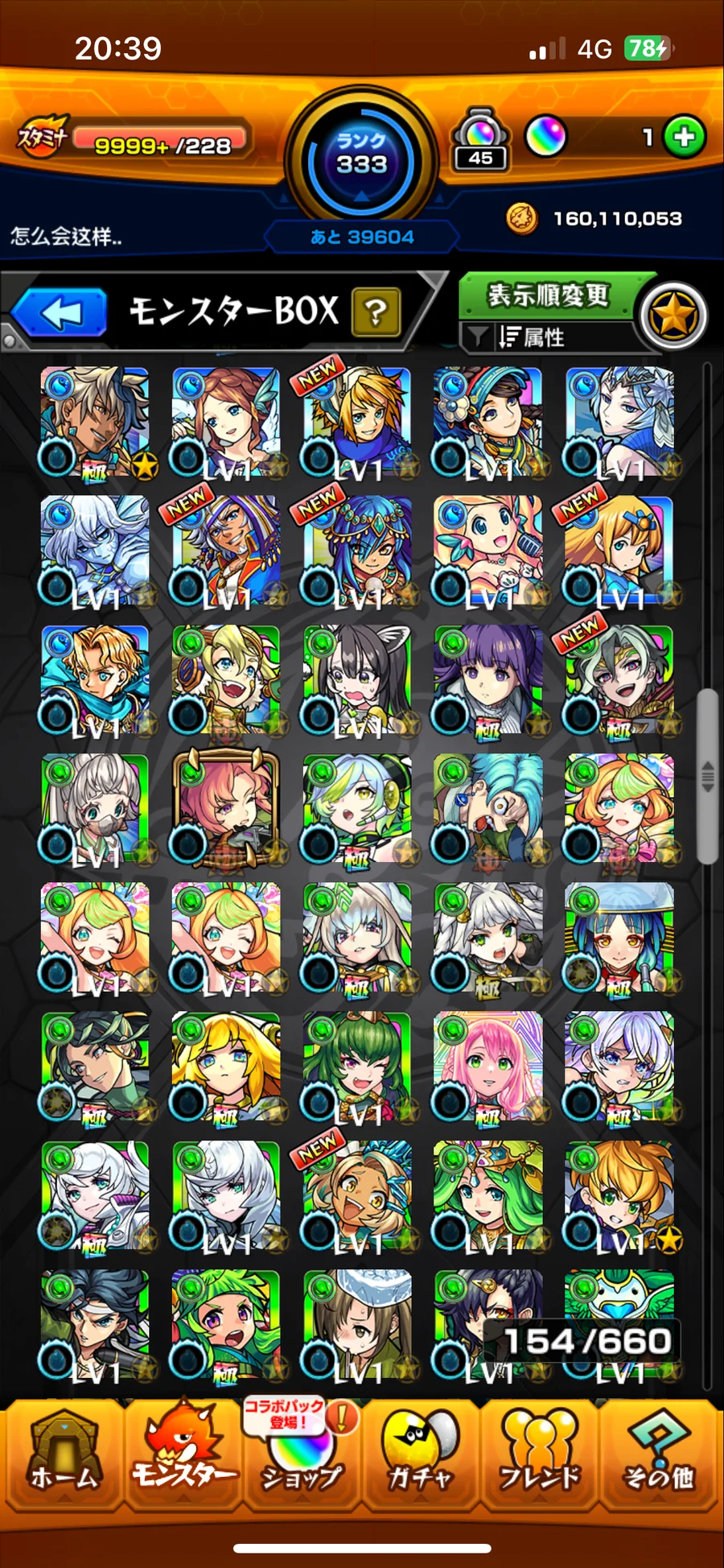Viewport: 724px width, 1568px height.
Task: Select the pink-haired green monster tile
Action: click(x=488, y=1067)
